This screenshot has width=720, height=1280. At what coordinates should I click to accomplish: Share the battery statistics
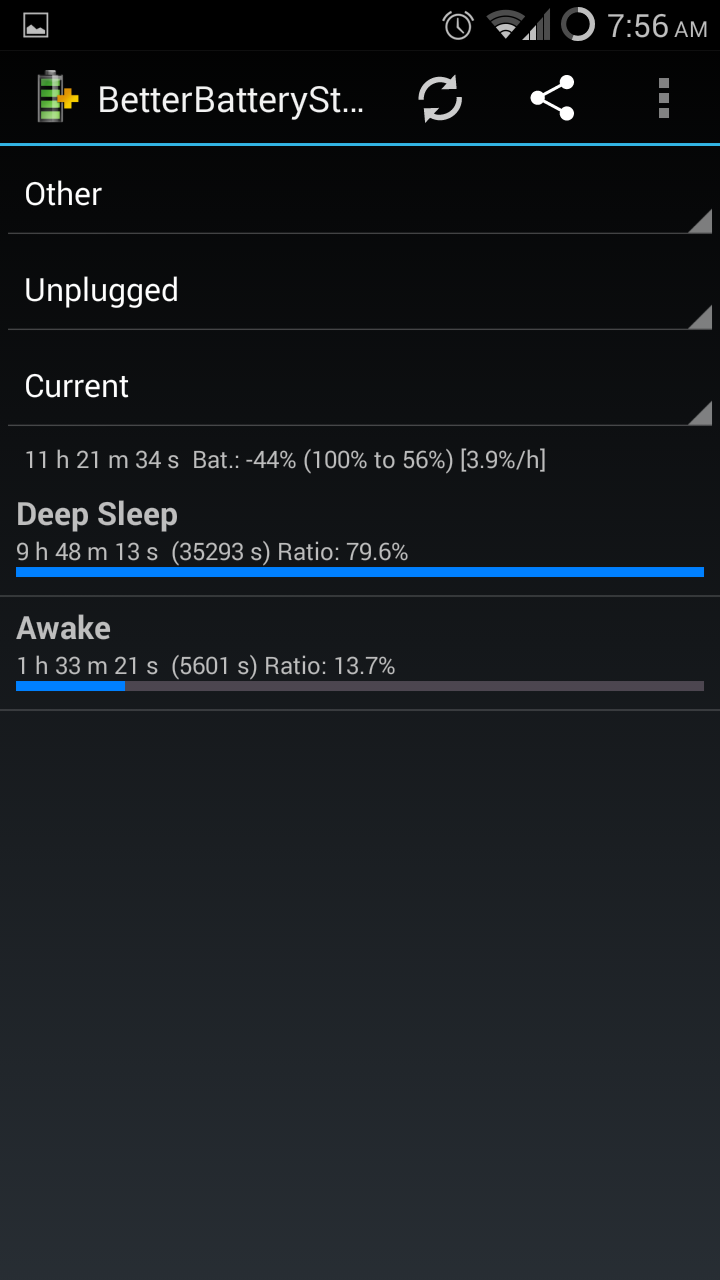pyautogui.click(x=552, y=98)
